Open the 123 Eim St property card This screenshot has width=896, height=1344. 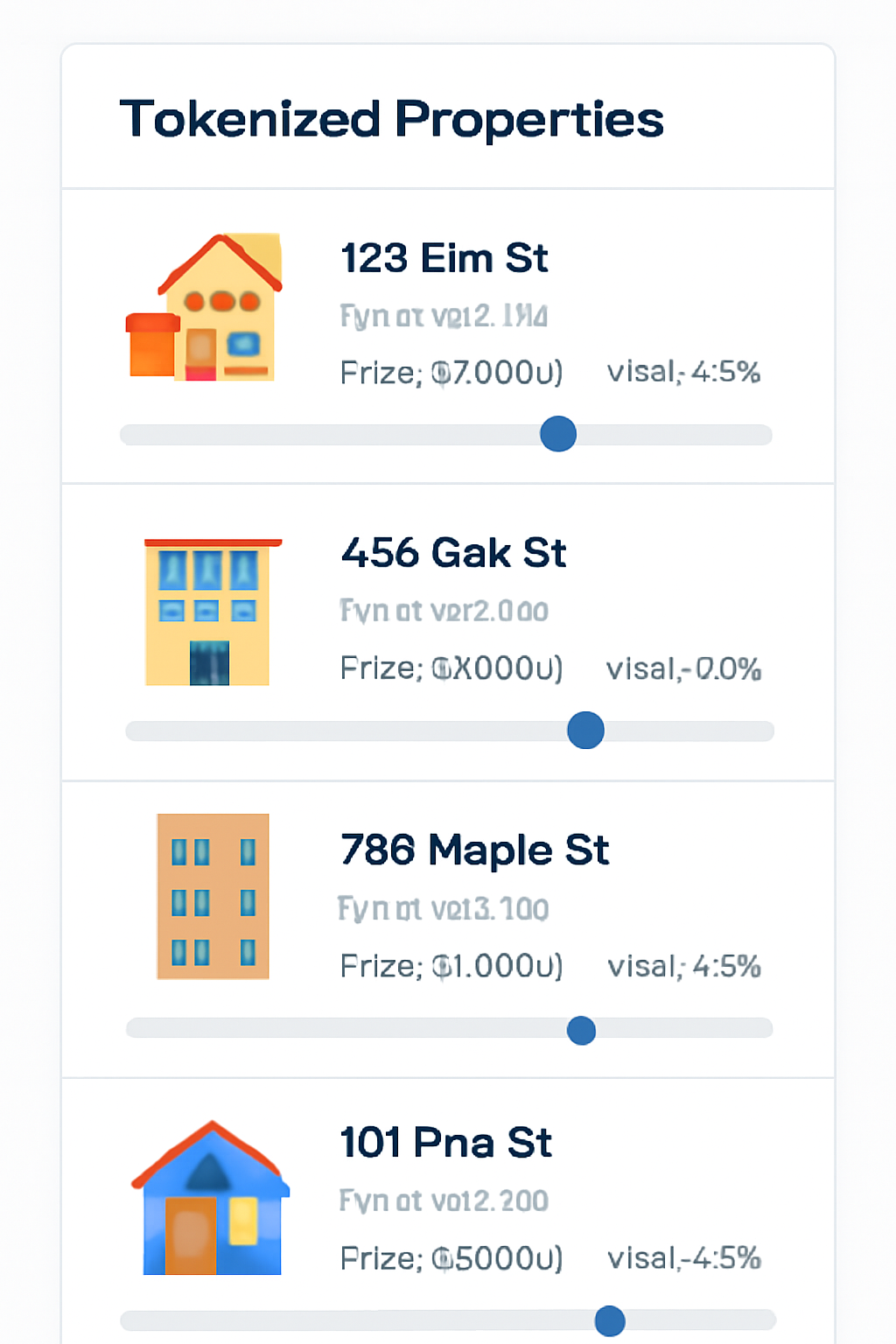(444, 259)
